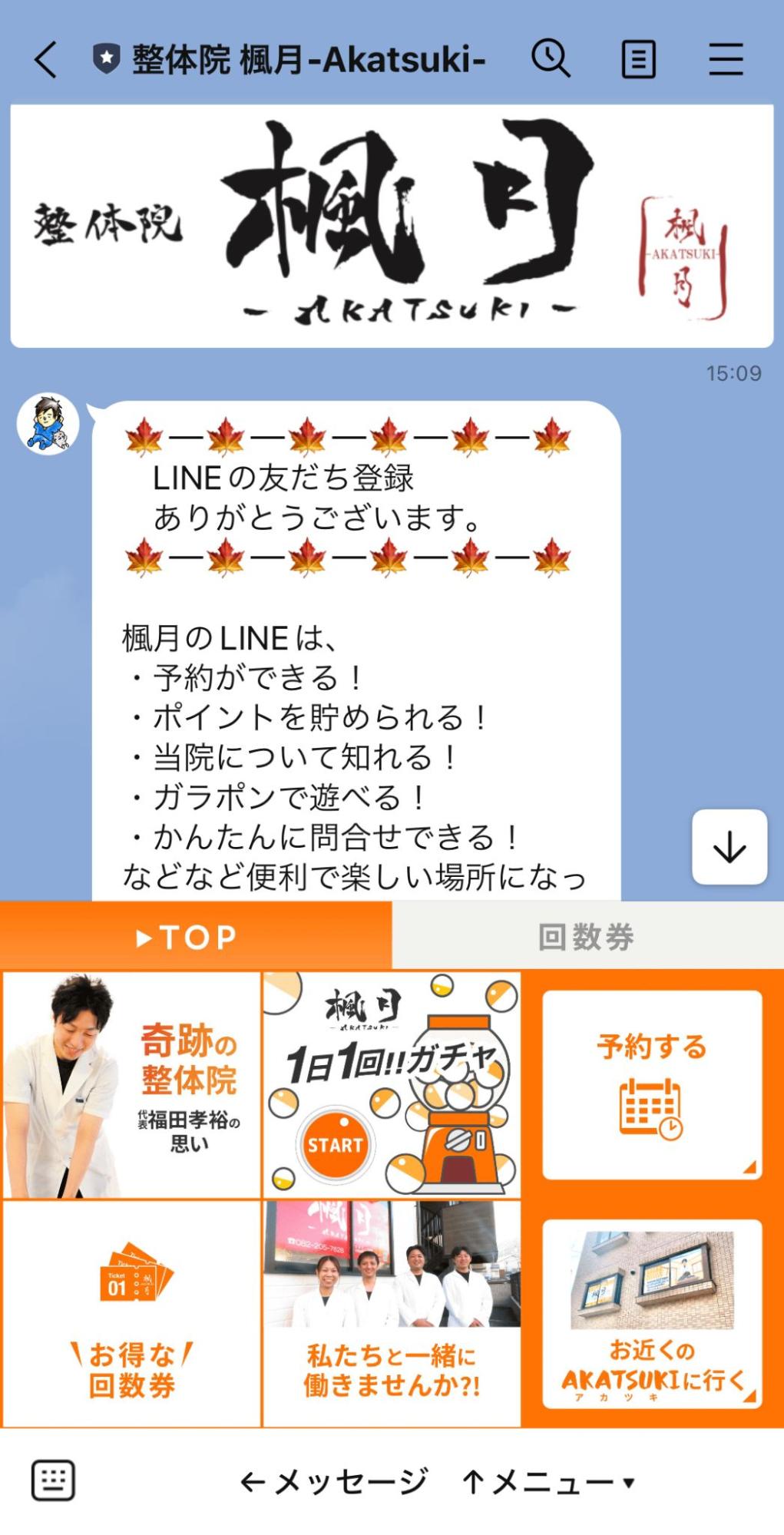The image size is (784, 1535).
Task: Open chat search
Action: click(551, 59)
